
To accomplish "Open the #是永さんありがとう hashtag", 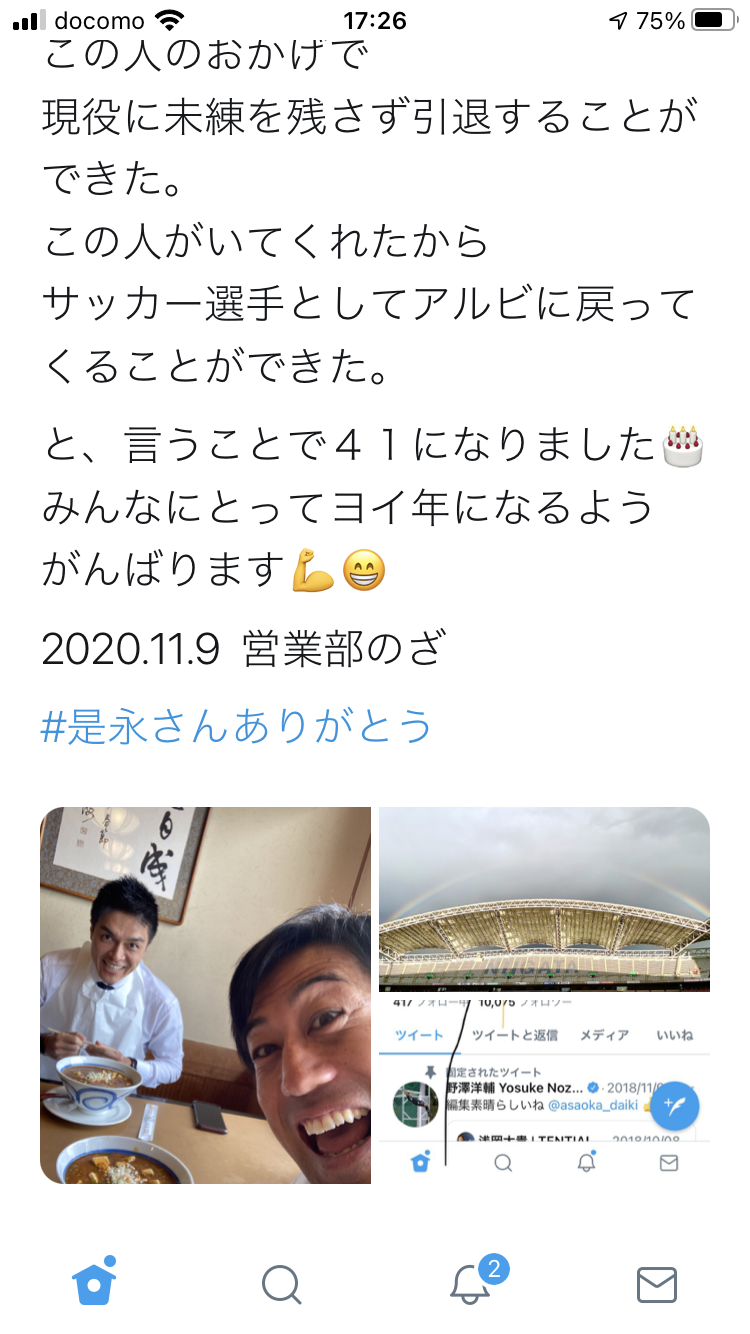I will click(x=237, y=726).
